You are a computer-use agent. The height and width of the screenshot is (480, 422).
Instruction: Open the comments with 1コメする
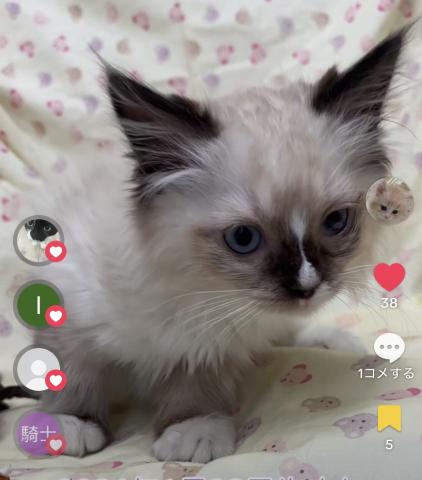tap(389, 348)
